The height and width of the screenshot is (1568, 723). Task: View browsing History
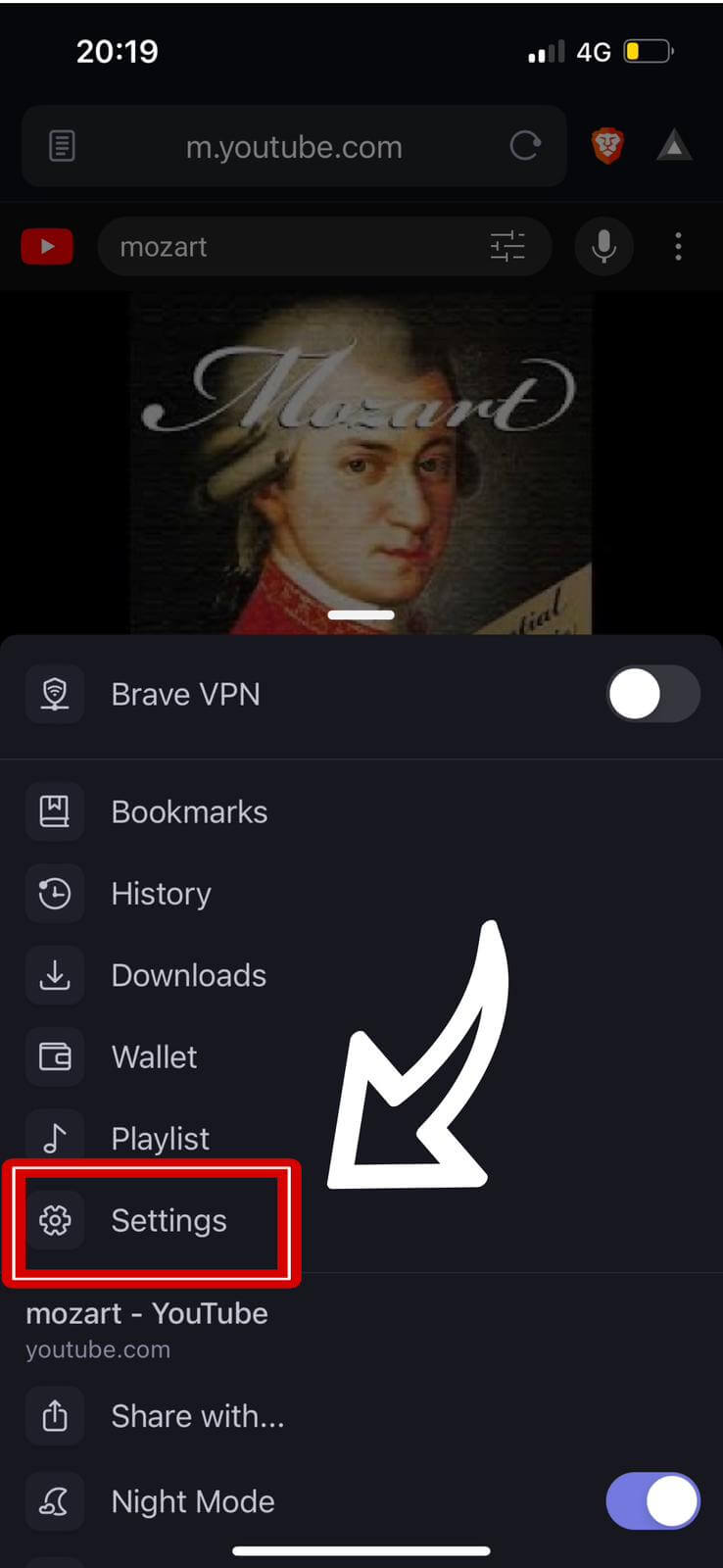click(x=161, y=893)
